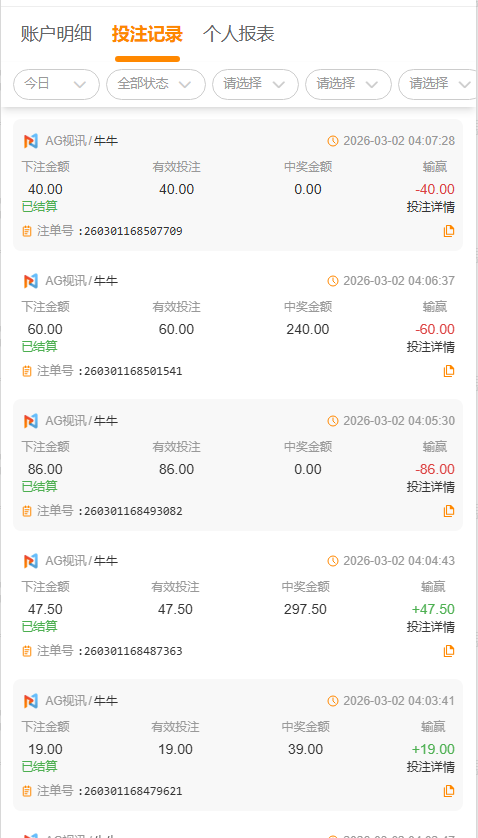View 投注详情 for the 04:04:43 bet

pos(430,627)
